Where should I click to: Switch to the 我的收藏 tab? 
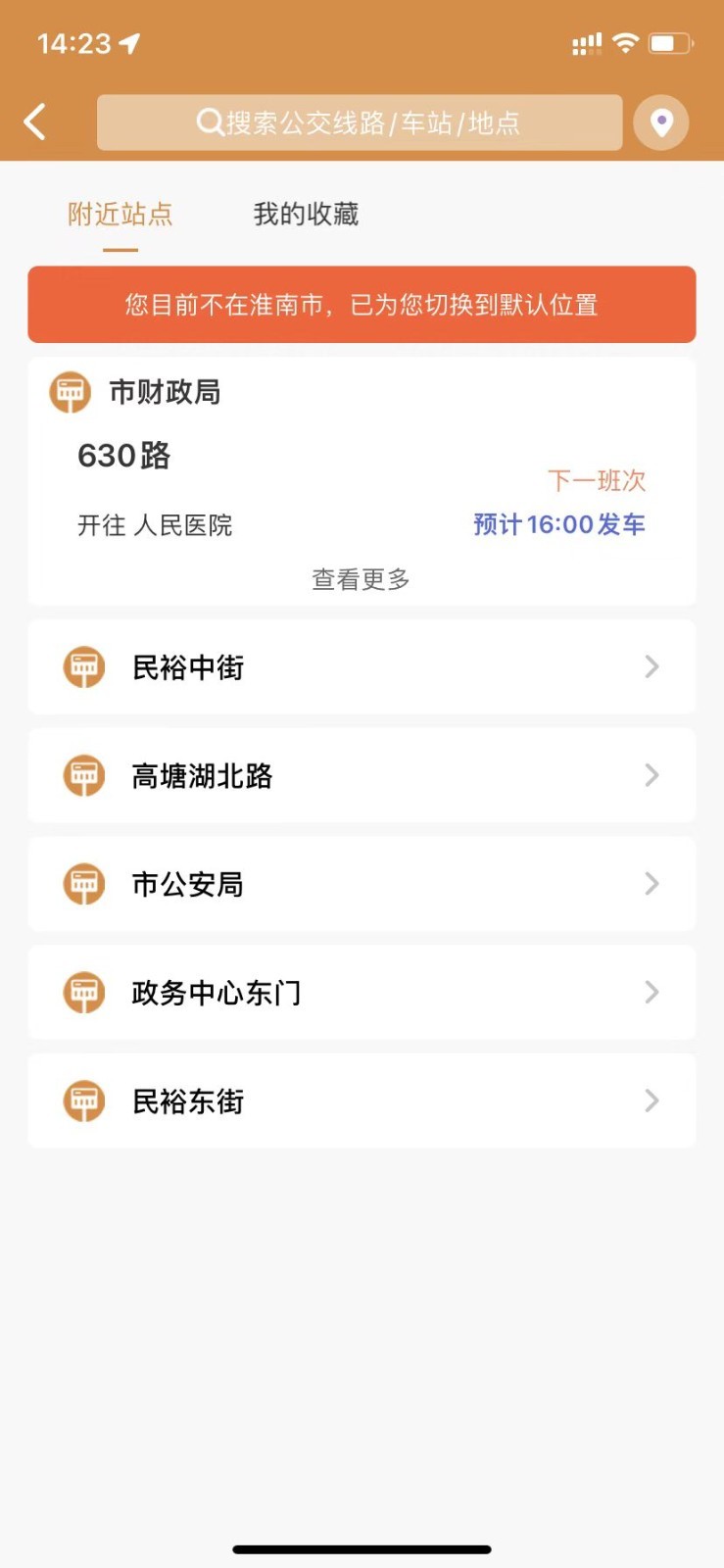coord(305,214)
